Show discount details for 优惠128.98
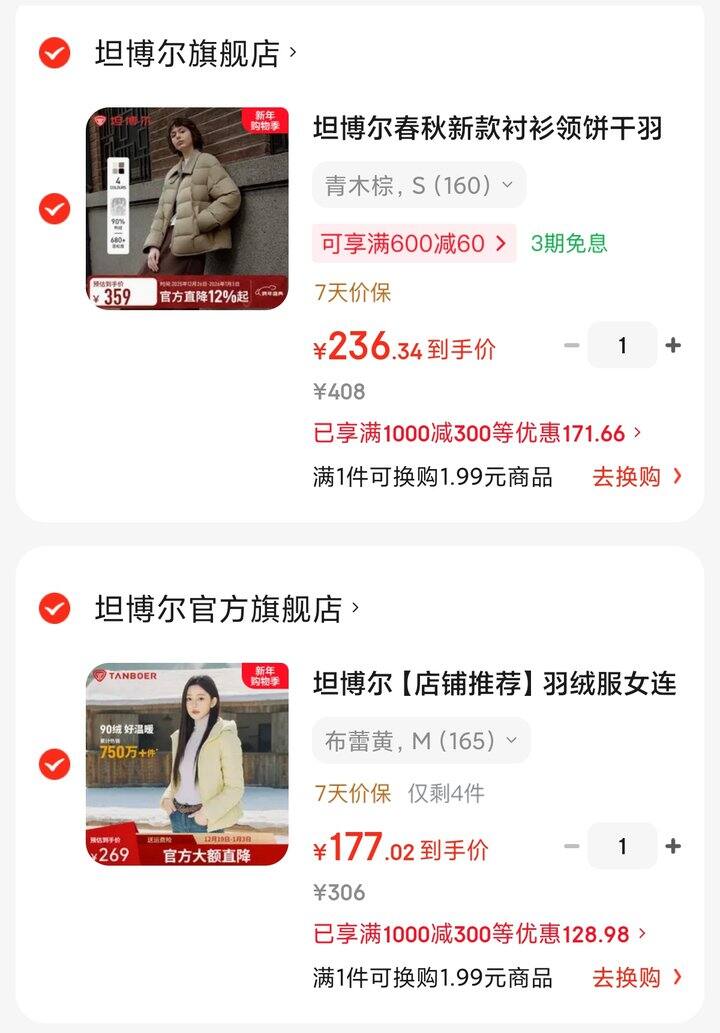 [x=478, y=934]
